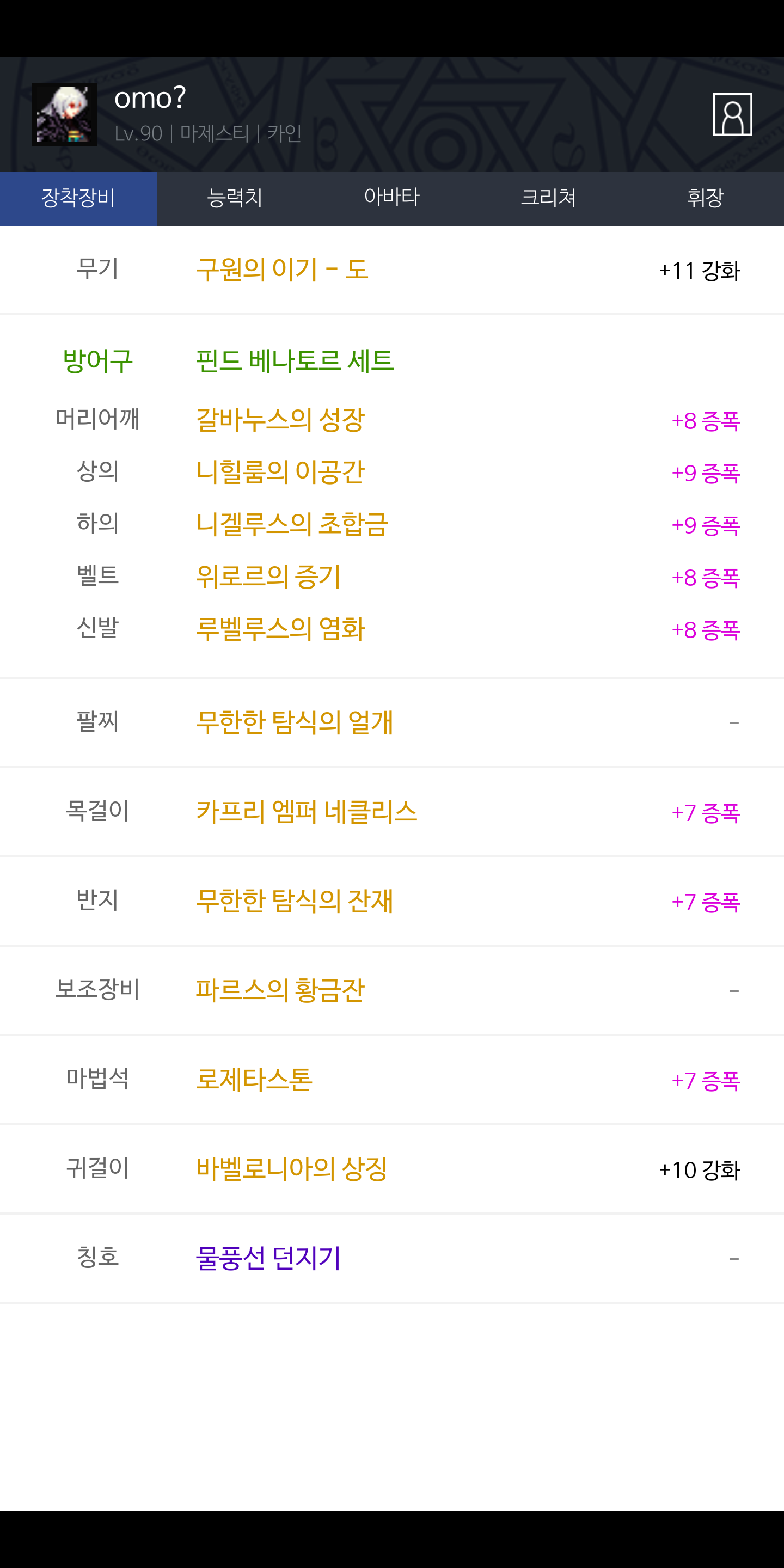
Task: Open the 크리쳐 tab
Action: point(548,198)
